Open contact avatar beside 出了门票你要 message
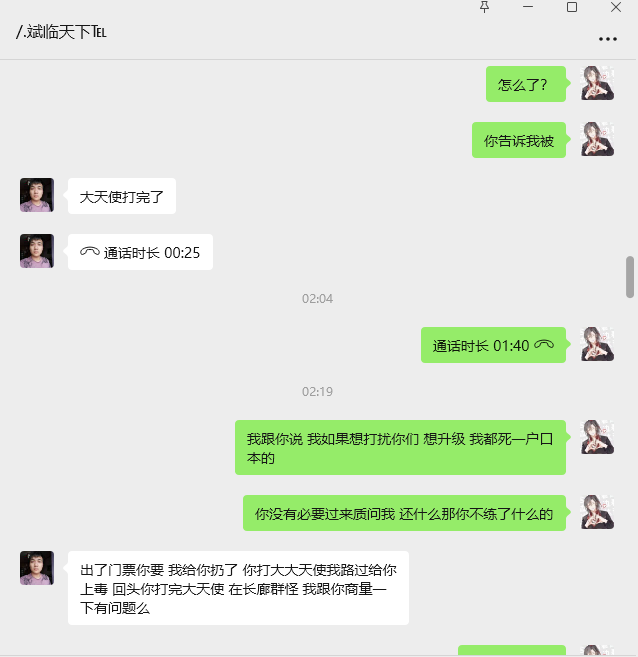 coord(37,567)
